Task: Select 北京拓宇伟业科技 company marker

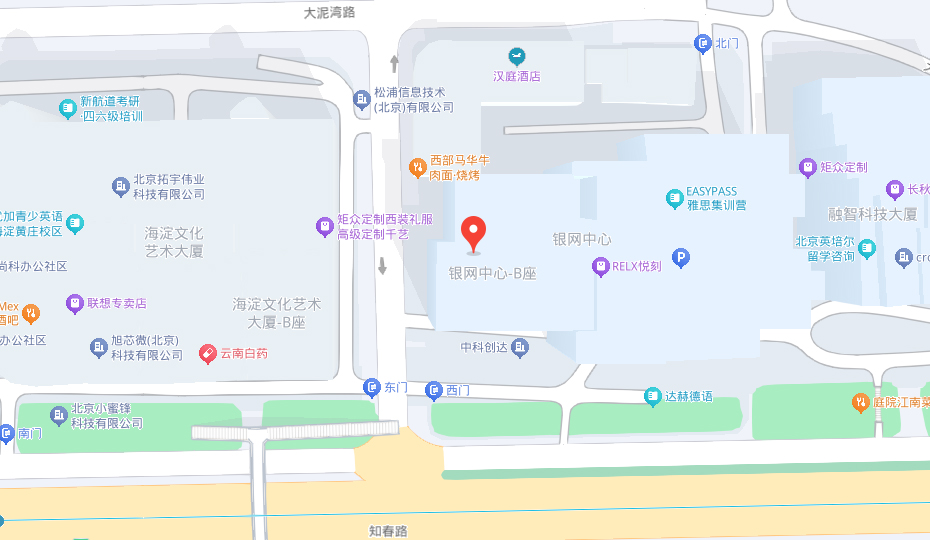Action: (x=121, y=186)
